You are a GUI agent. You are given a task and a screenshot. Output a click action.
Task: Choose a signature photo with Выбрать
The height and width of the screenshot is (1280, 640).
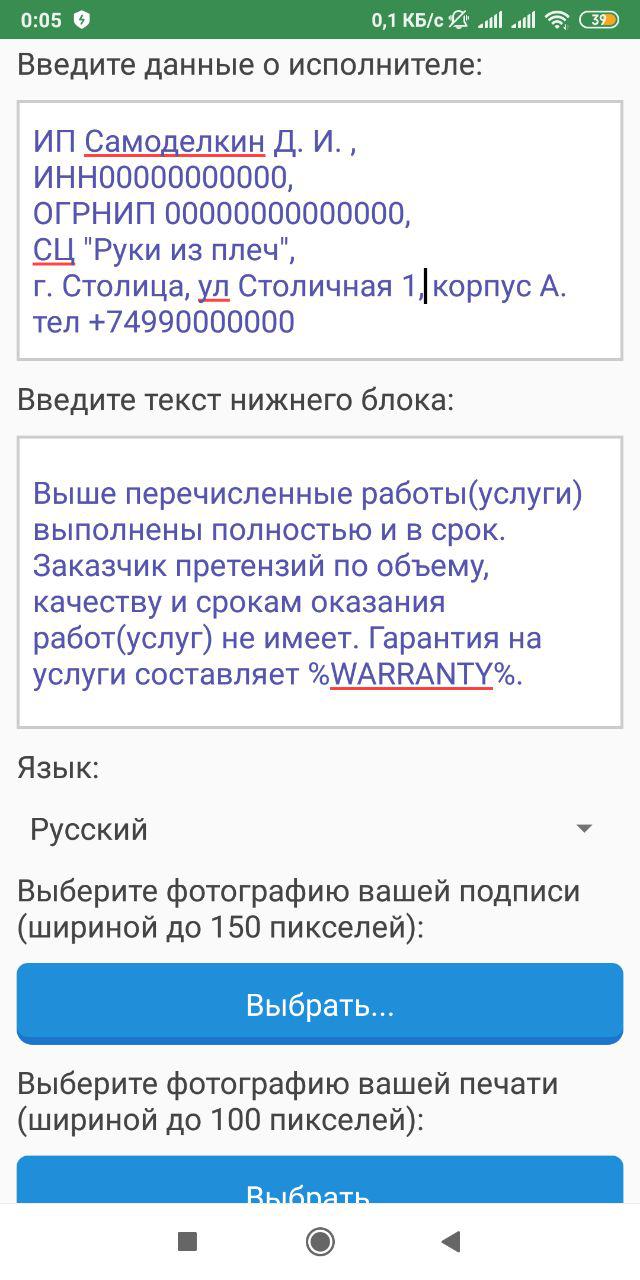[x=320, y=1004]
